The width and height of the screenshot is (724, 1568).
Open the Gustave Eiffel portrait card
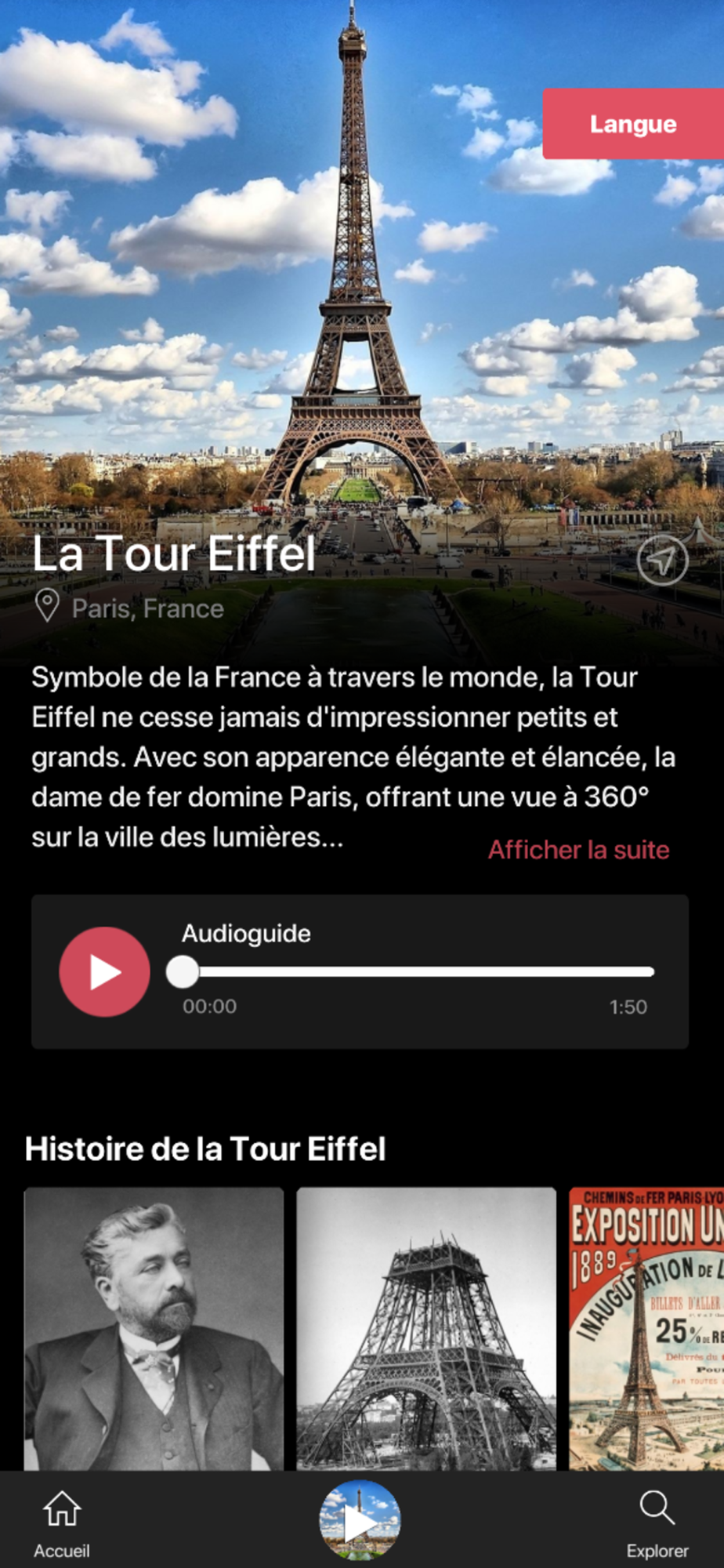(x=154, y=1329)
